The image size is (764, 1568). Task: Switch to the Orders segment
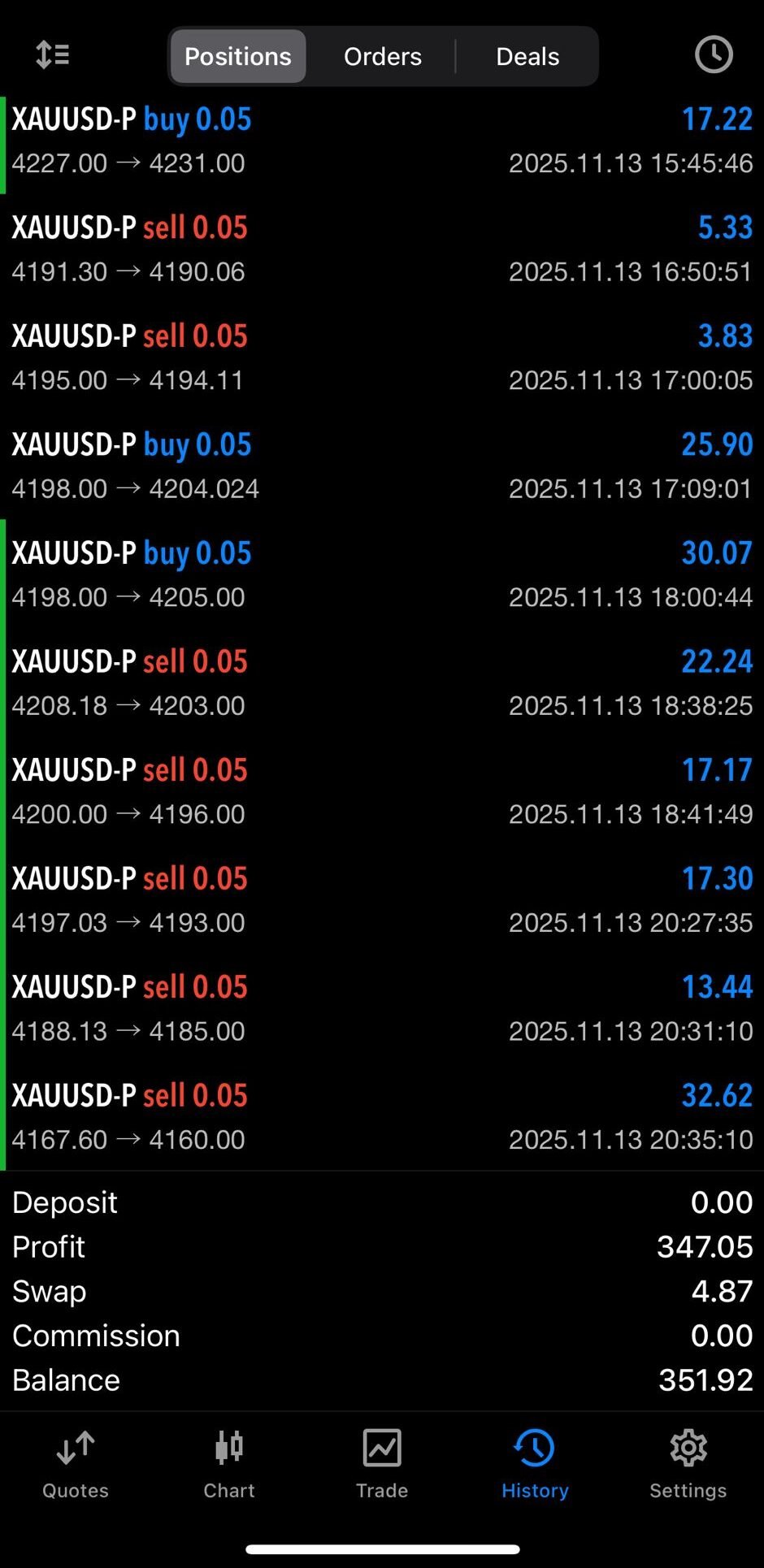click(382, 56)
